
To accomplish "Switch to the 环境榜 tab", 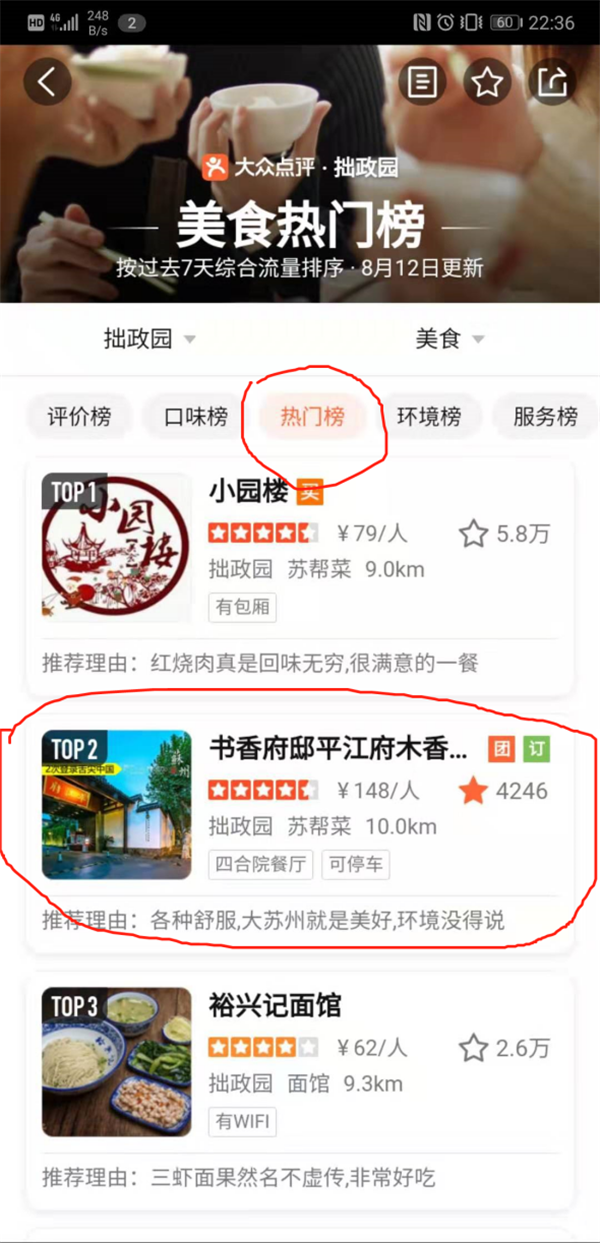I will (429, 417).
